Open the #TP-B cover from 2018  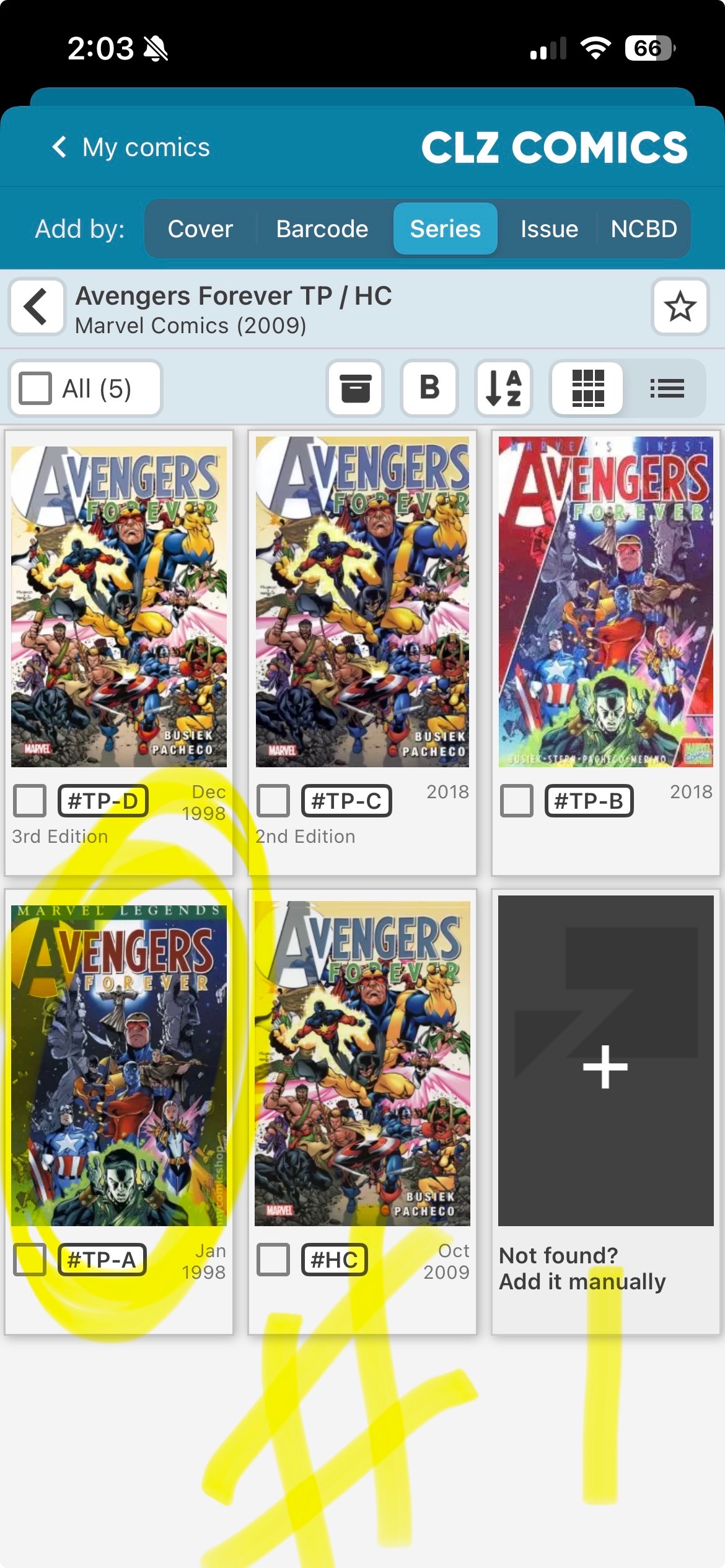click(605, 602)
